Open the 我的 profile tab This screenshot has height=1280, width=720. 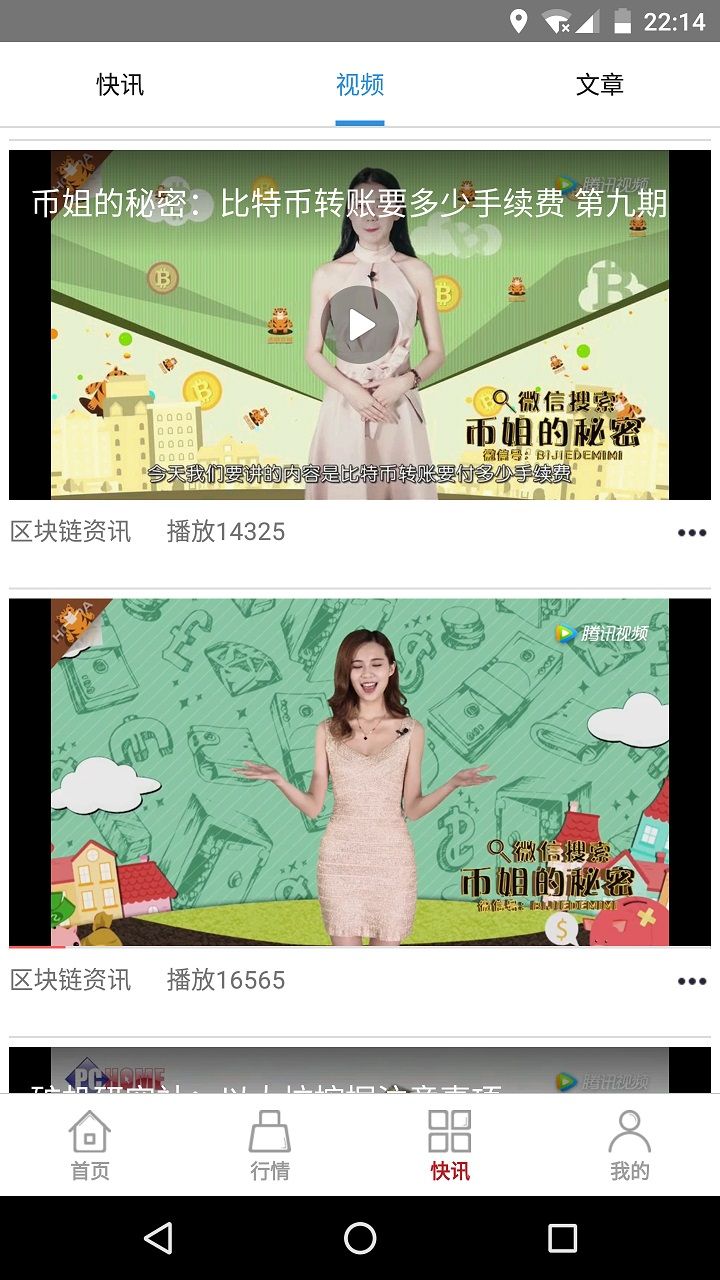(630, 1146)
